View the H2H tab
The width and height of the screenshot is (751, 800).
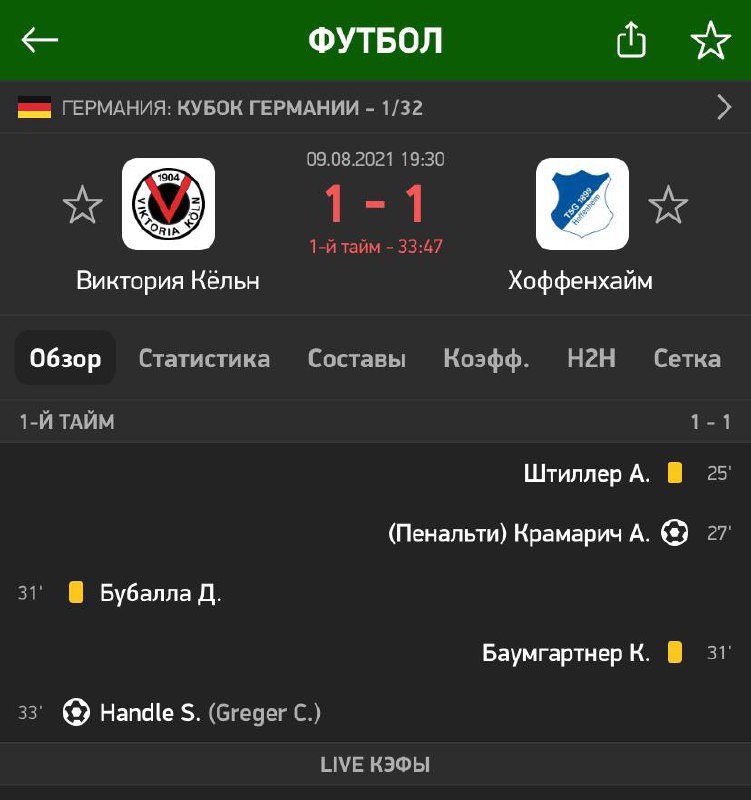[x=591, y=358]
